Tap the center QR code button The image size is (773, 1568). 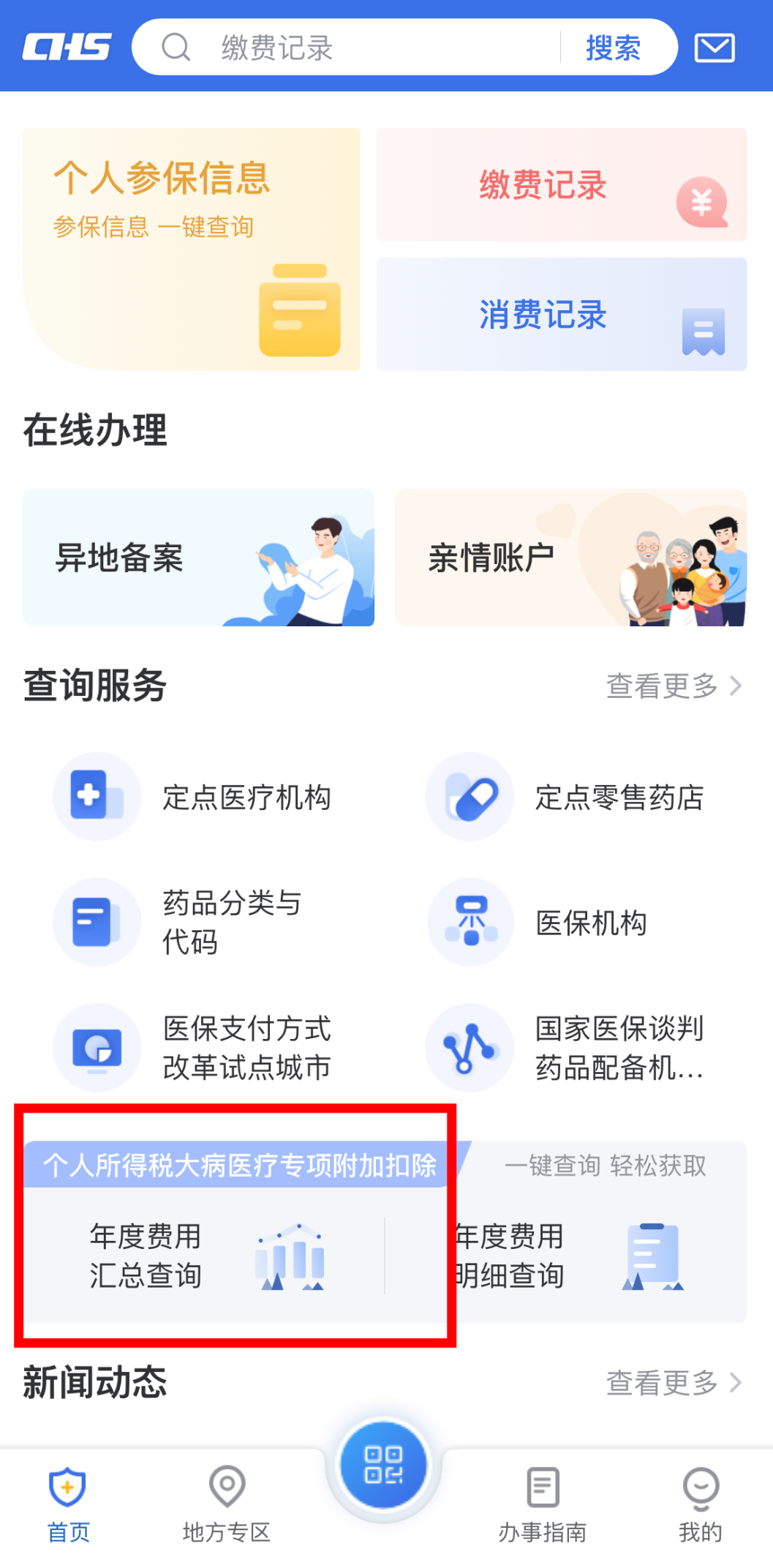[x=383, y=1465]
